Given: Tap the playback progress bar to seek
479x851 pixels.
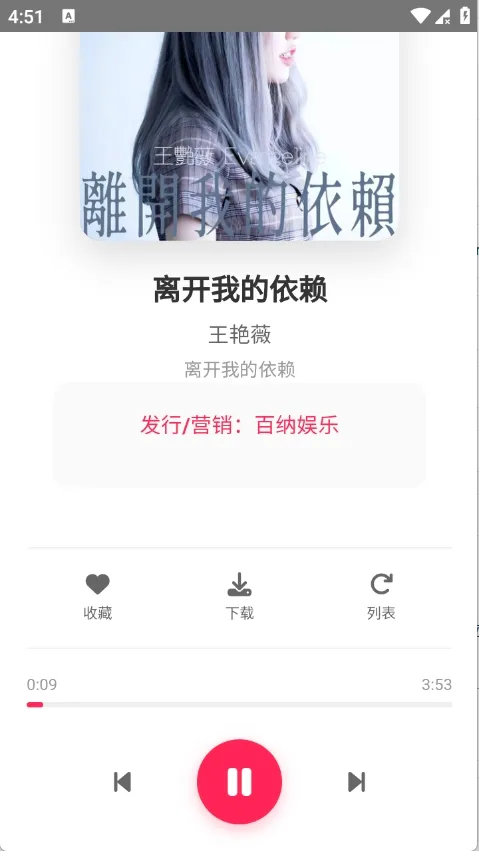Looking at the screenshot, I should click(x=239, y=704).
